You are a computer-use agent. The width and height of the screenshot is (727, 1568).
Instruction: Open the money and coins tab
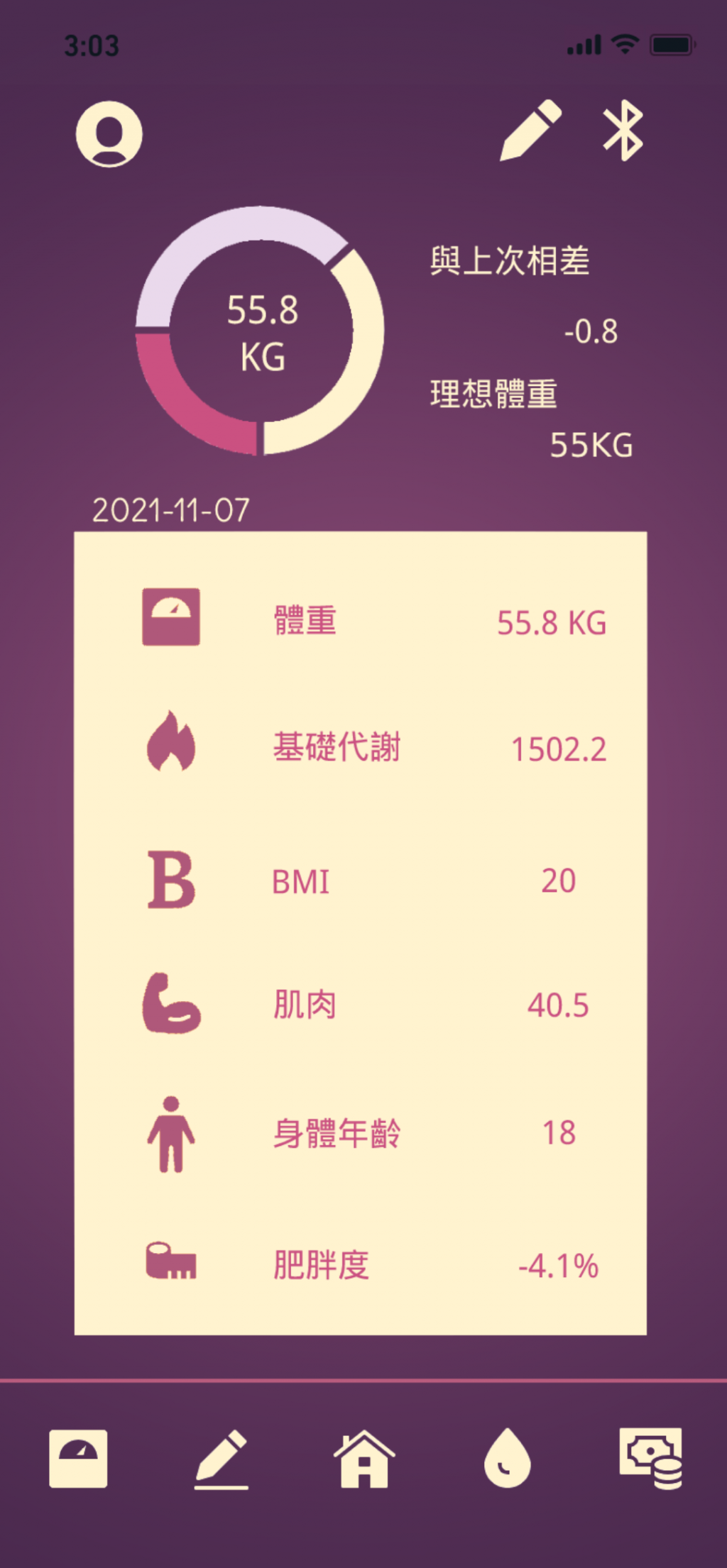coord(651,1458)
